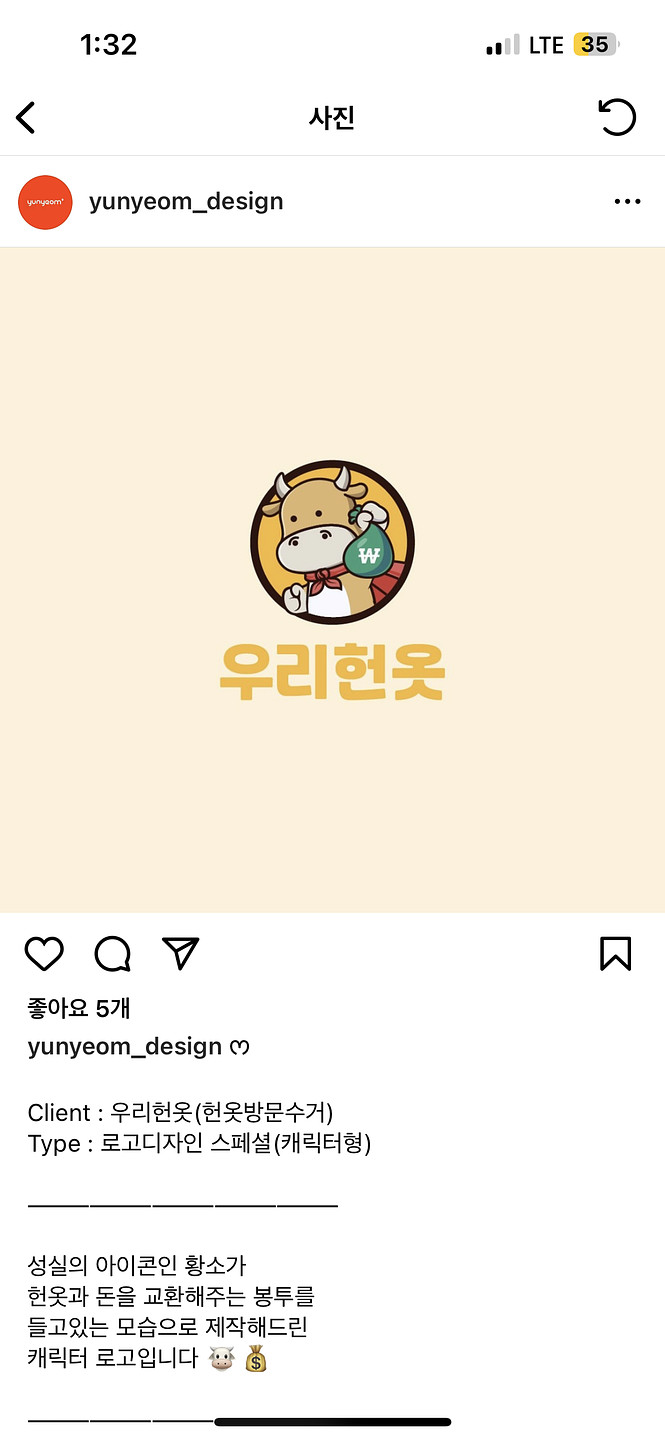Open yunyeom_design username in caption

125,1047
